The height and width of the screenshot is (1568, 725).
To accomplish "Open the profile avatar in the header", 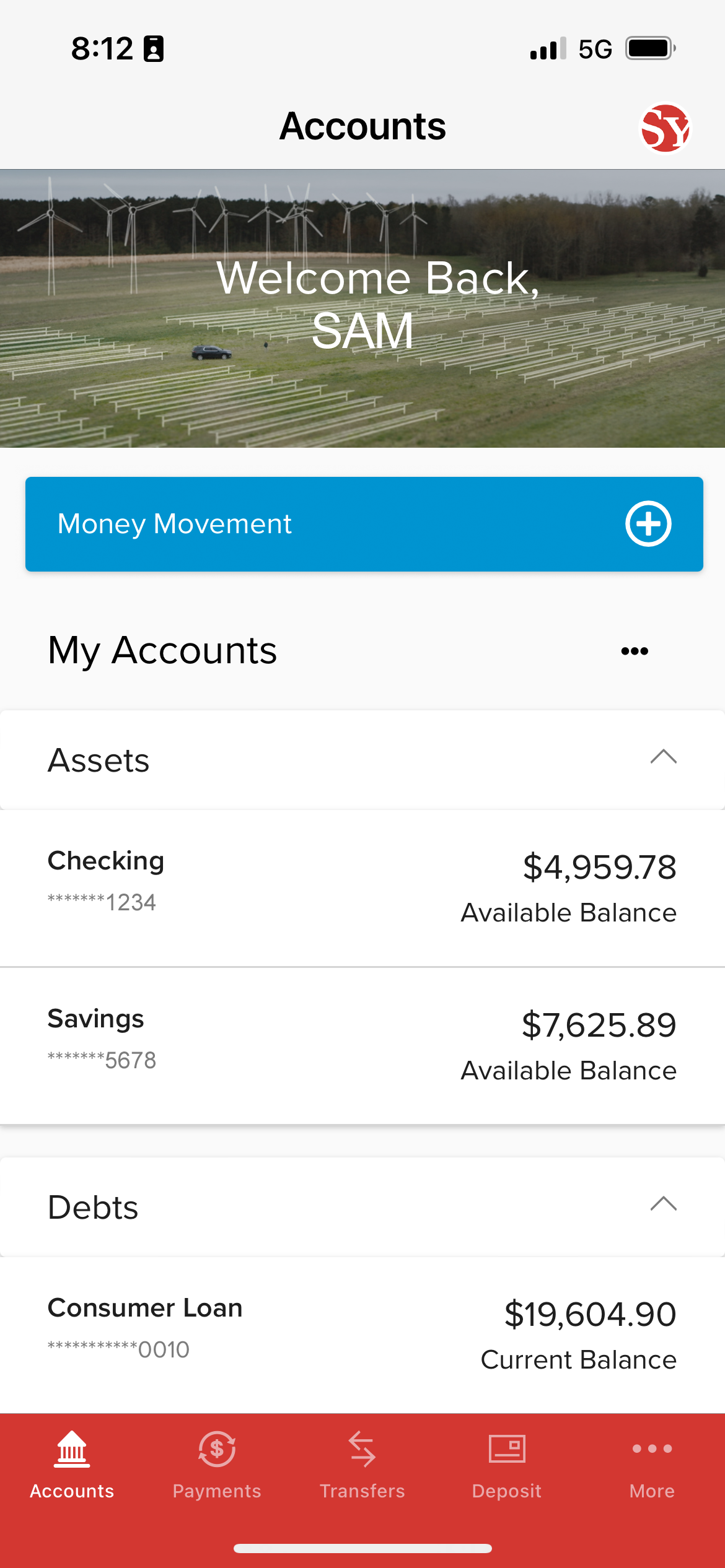I will 665,128.
